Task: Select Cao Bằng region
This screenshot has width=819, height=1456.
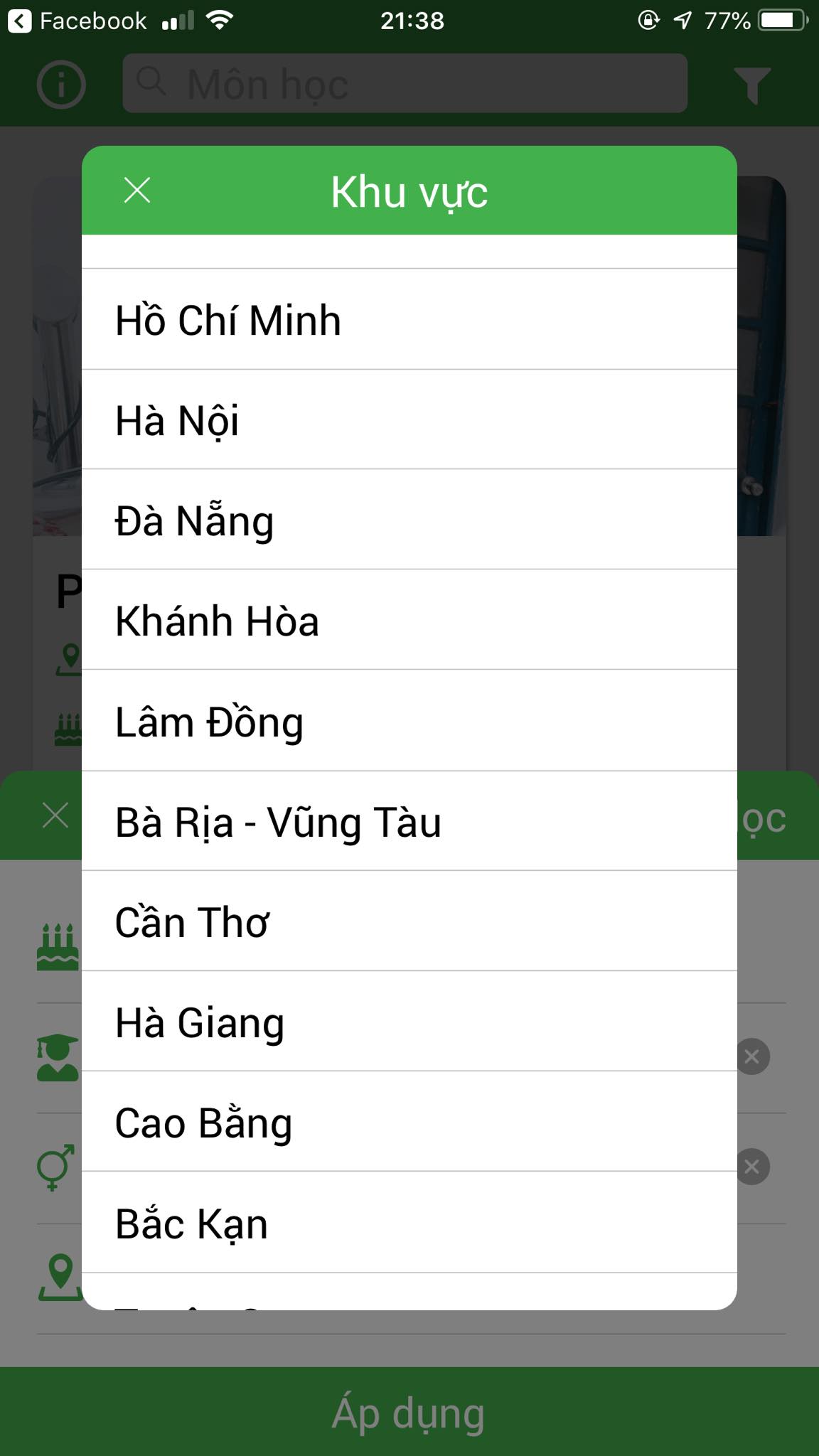Action: click(x=409, y=1122)
